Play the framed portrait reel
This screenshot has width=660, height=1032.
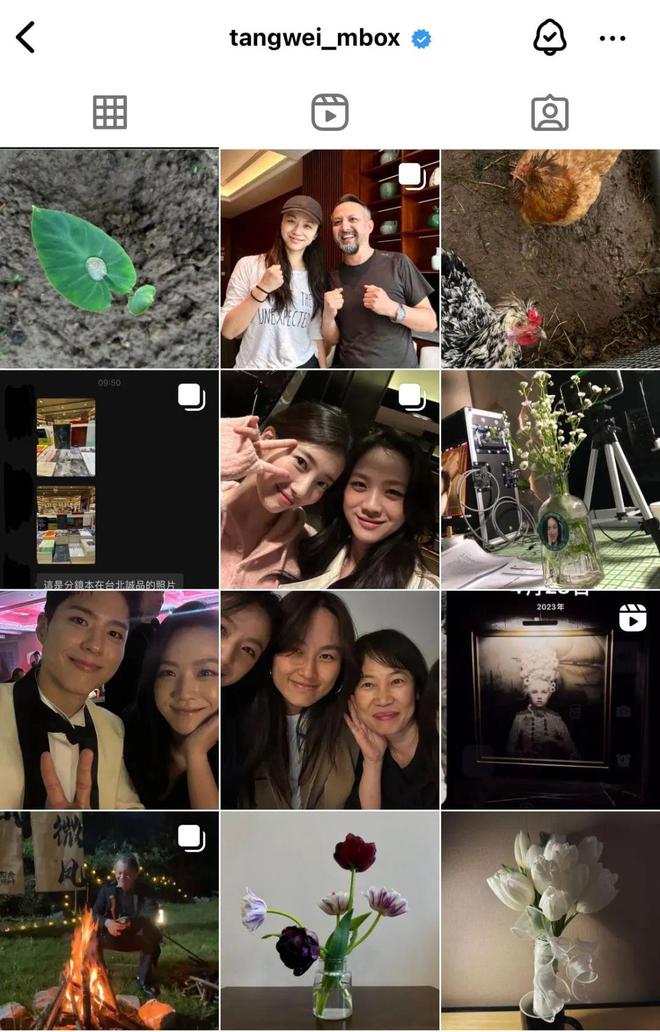pyautogui.click(x=550, y=699)
